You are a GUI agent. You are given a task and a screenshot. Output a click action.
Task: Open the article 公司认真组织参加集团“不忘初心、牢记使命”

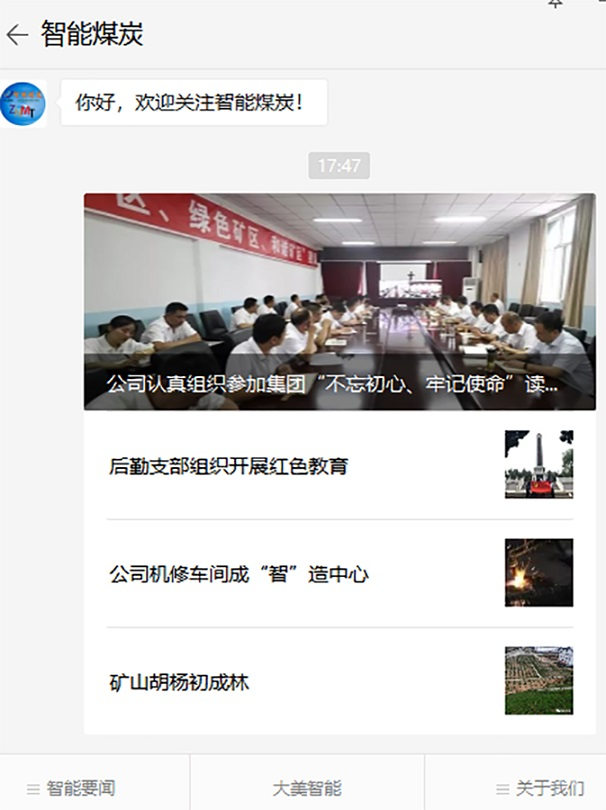point(339,302)
